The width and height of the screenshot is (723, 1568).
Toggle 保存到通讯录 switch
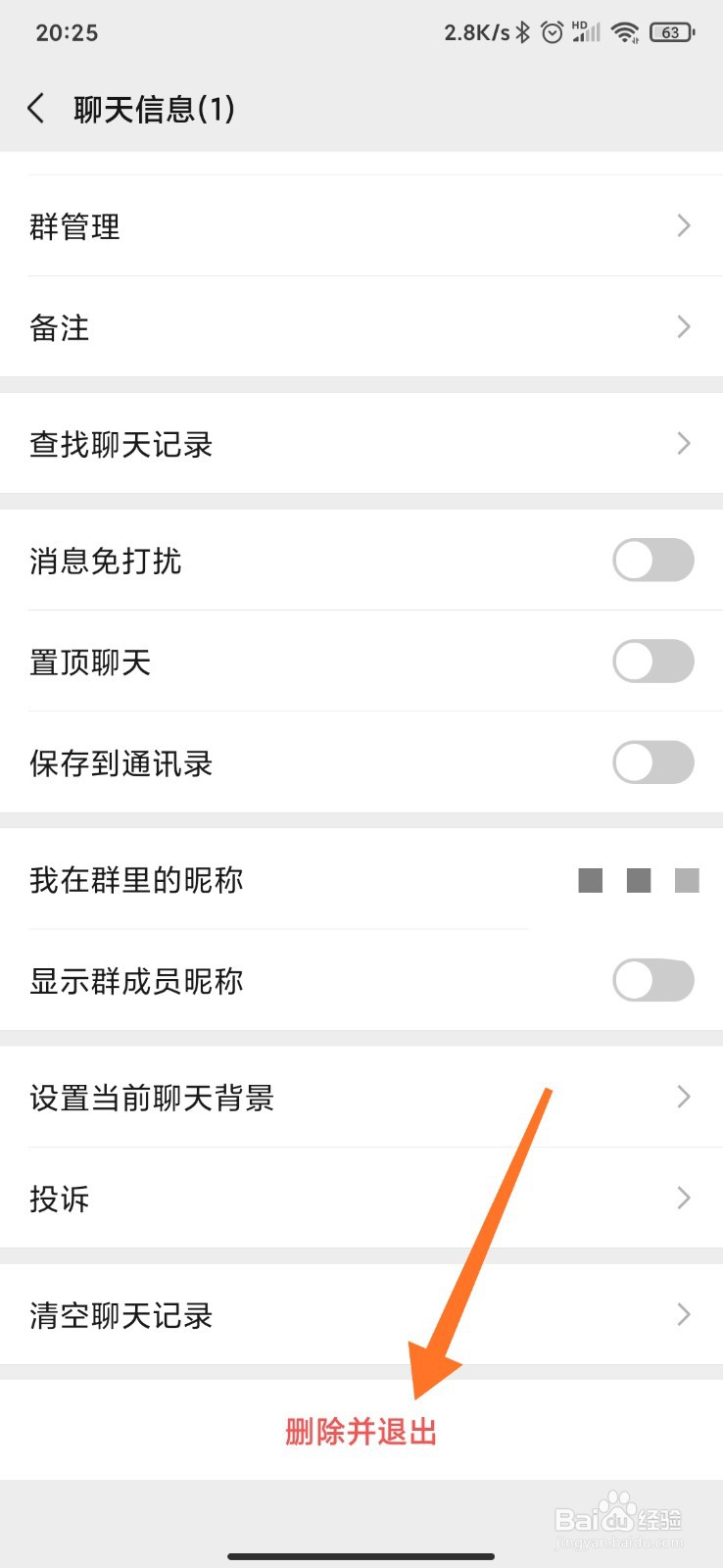(652, 762)
